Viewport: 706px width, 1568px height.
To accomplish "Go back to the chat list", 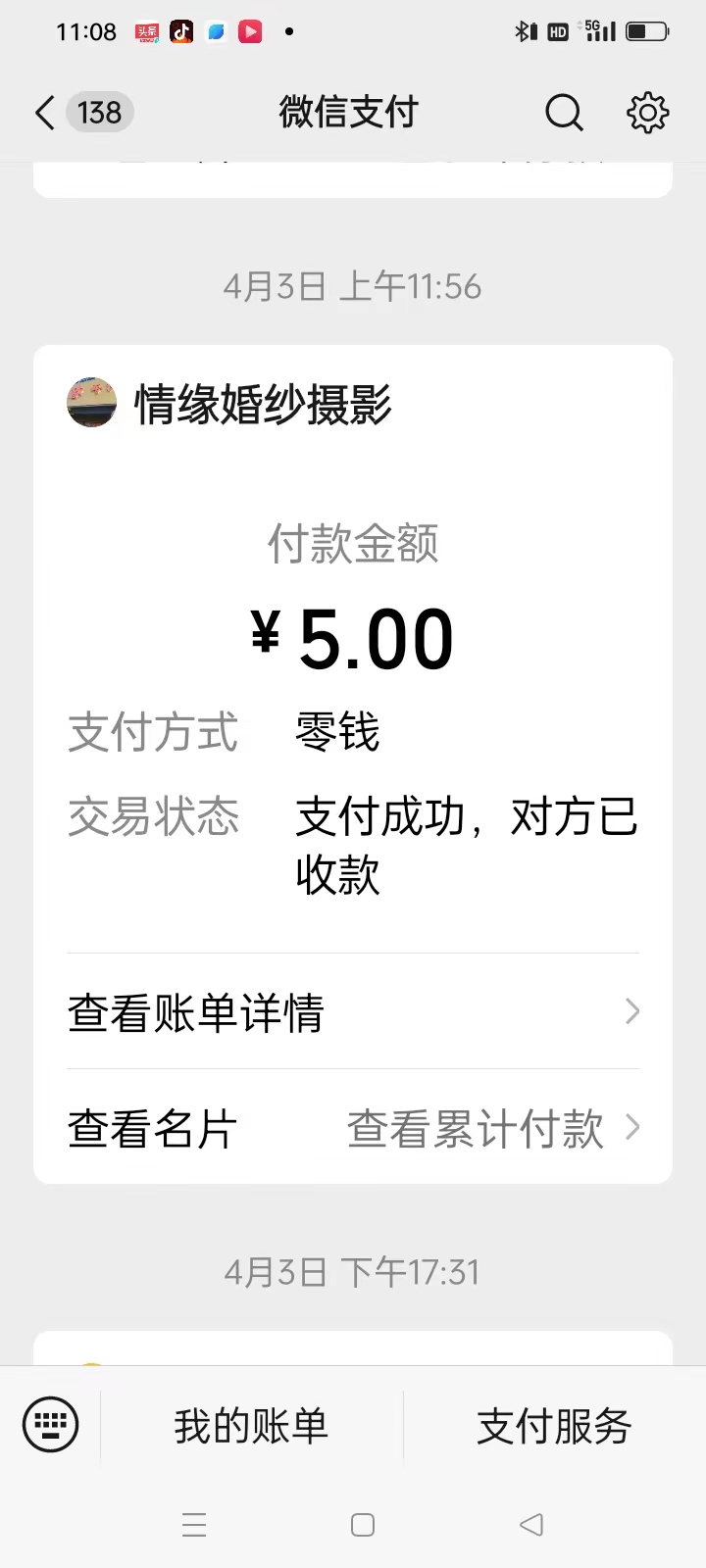I will 45,113.
